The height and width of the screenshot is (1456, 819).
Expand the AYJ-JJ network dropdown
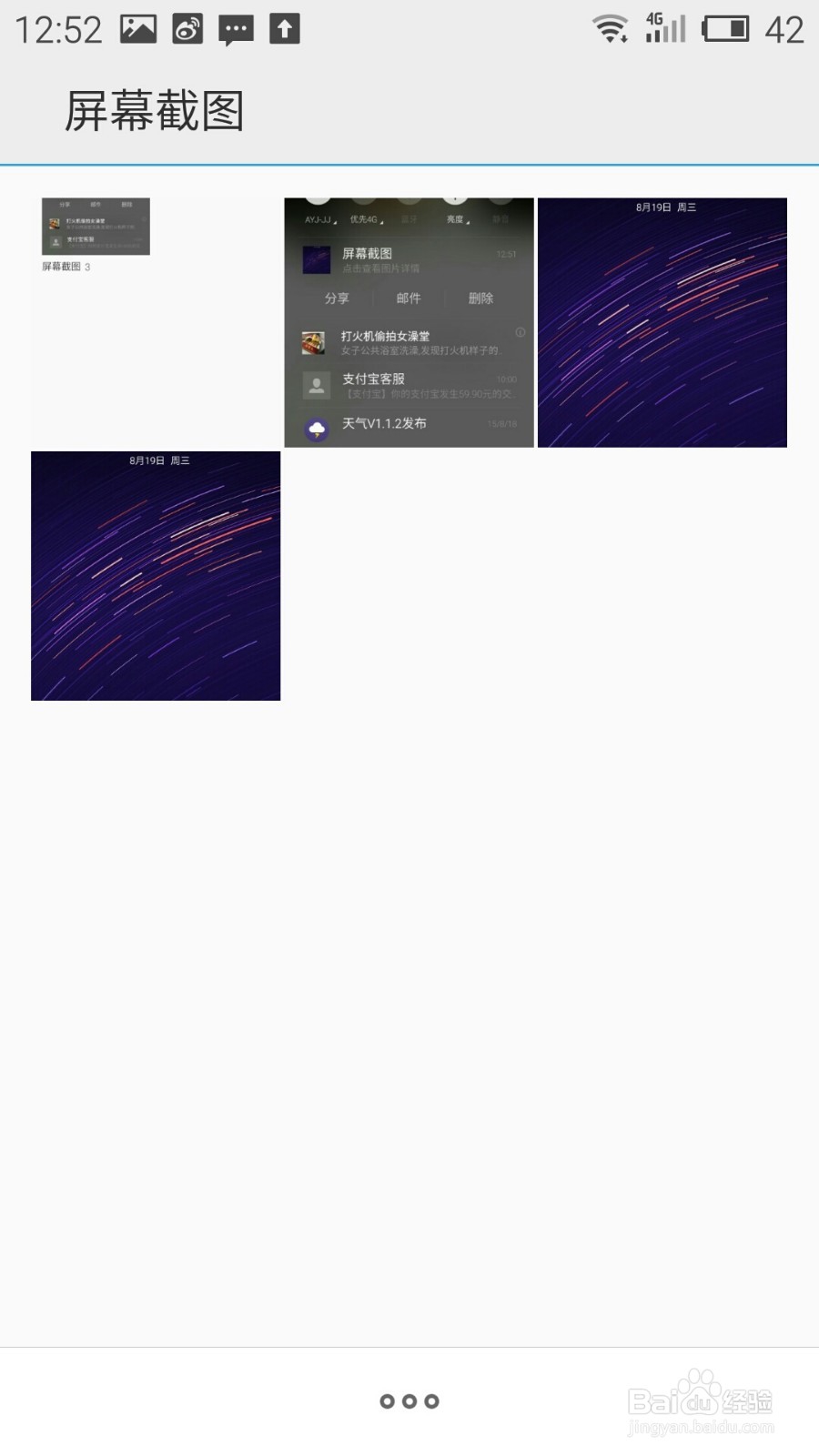(x=335, y=223)
